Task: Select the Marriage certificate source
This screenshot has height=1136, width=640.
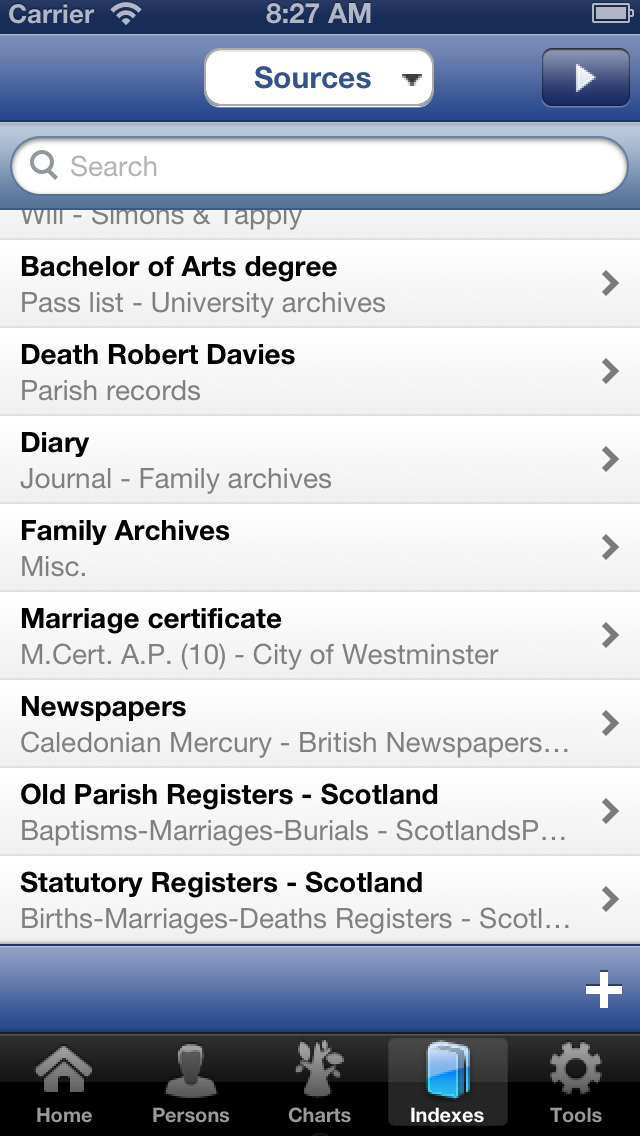Action: pos(320,636)
